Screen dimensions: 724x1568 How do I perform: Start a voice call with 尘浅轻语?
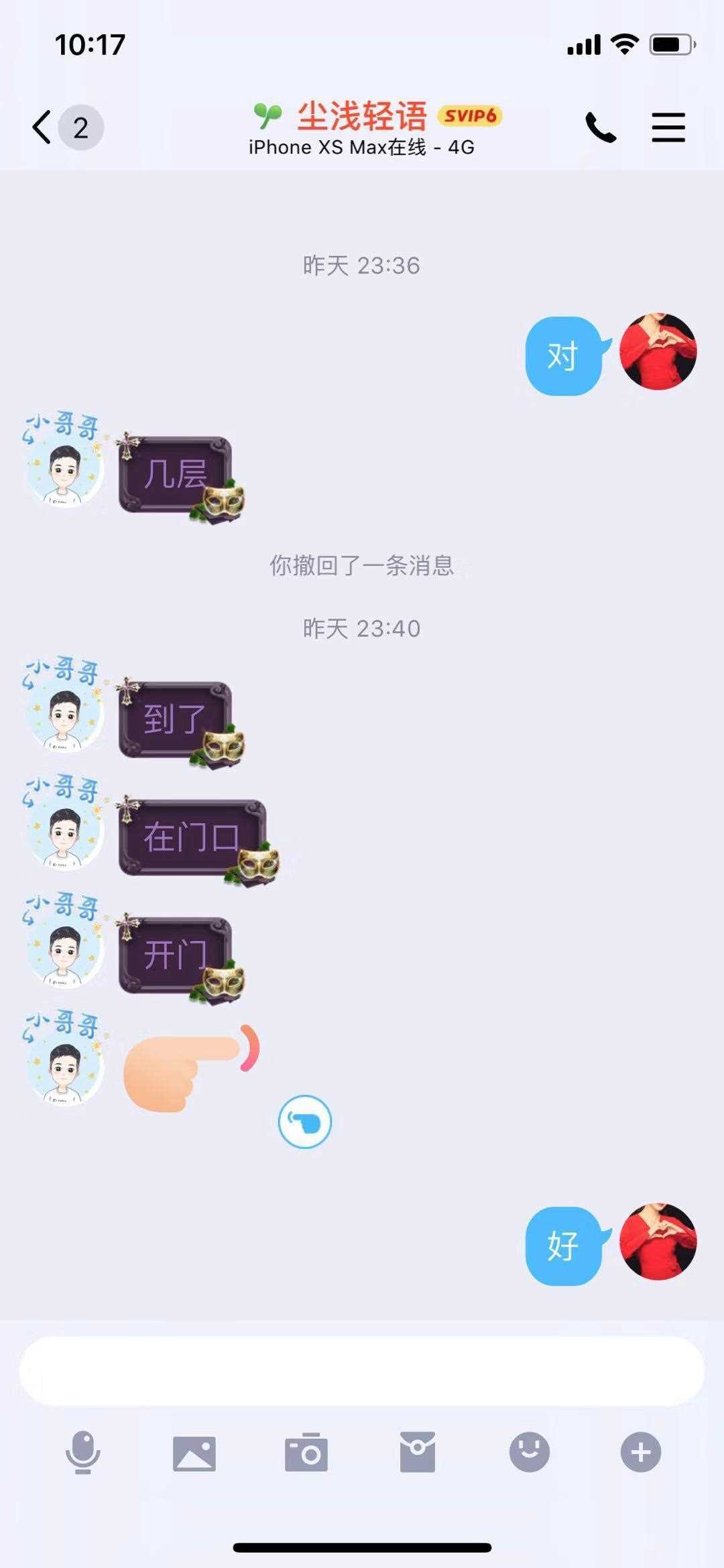tap(601, 127)
